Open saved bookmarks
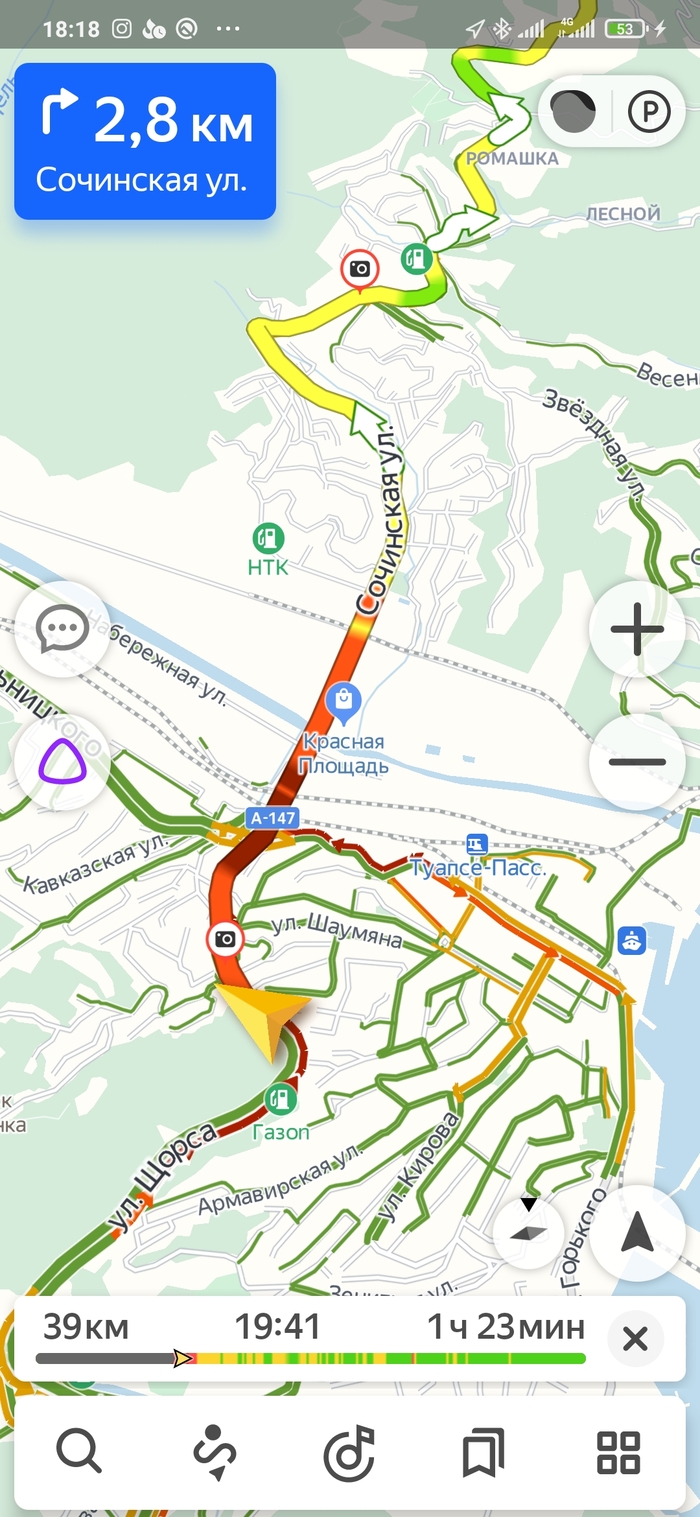Viewport: 700px width, 1517px height. click(483, 1450)
